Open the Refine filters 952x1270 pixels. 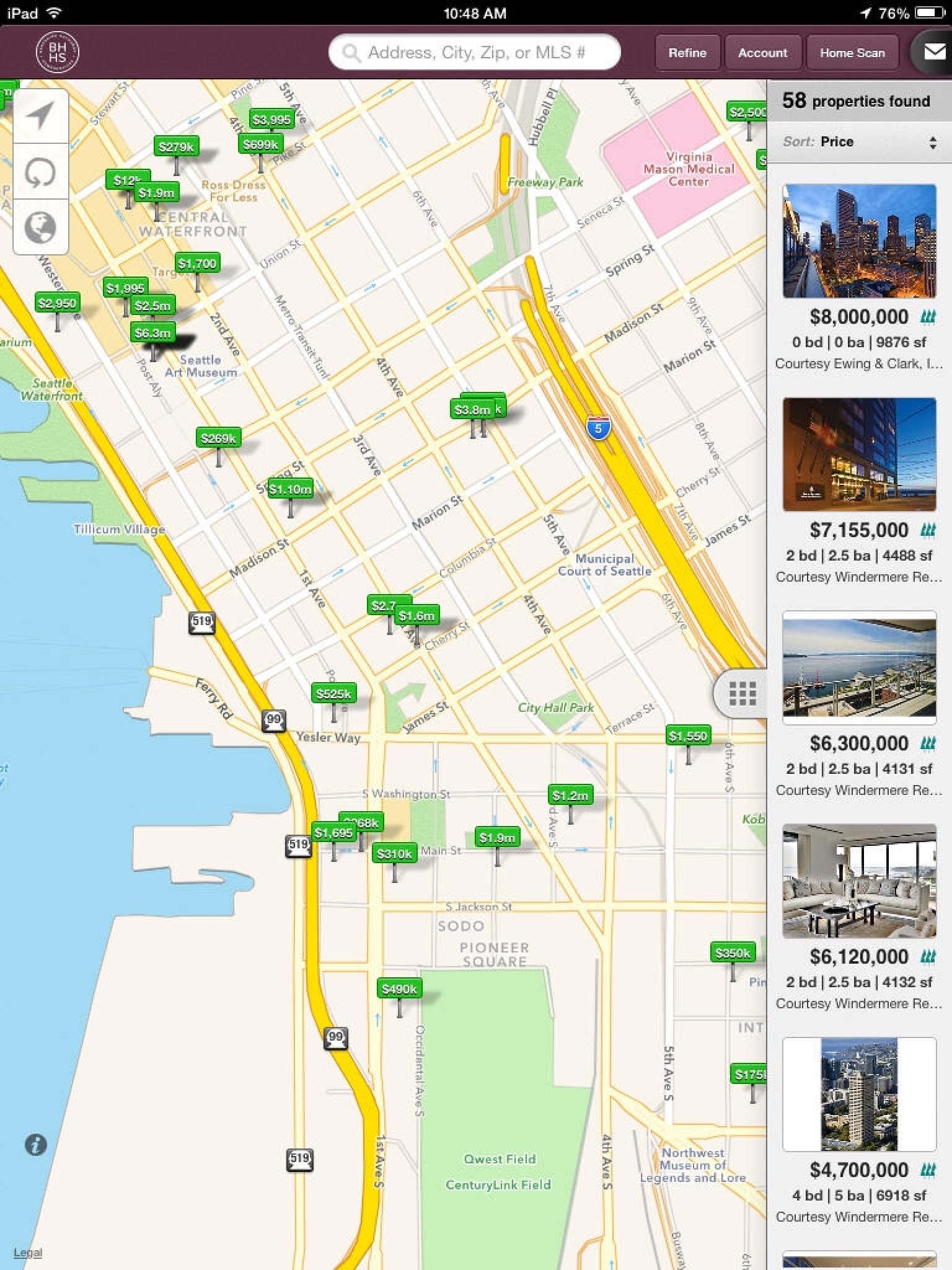[x=687, y=53]
